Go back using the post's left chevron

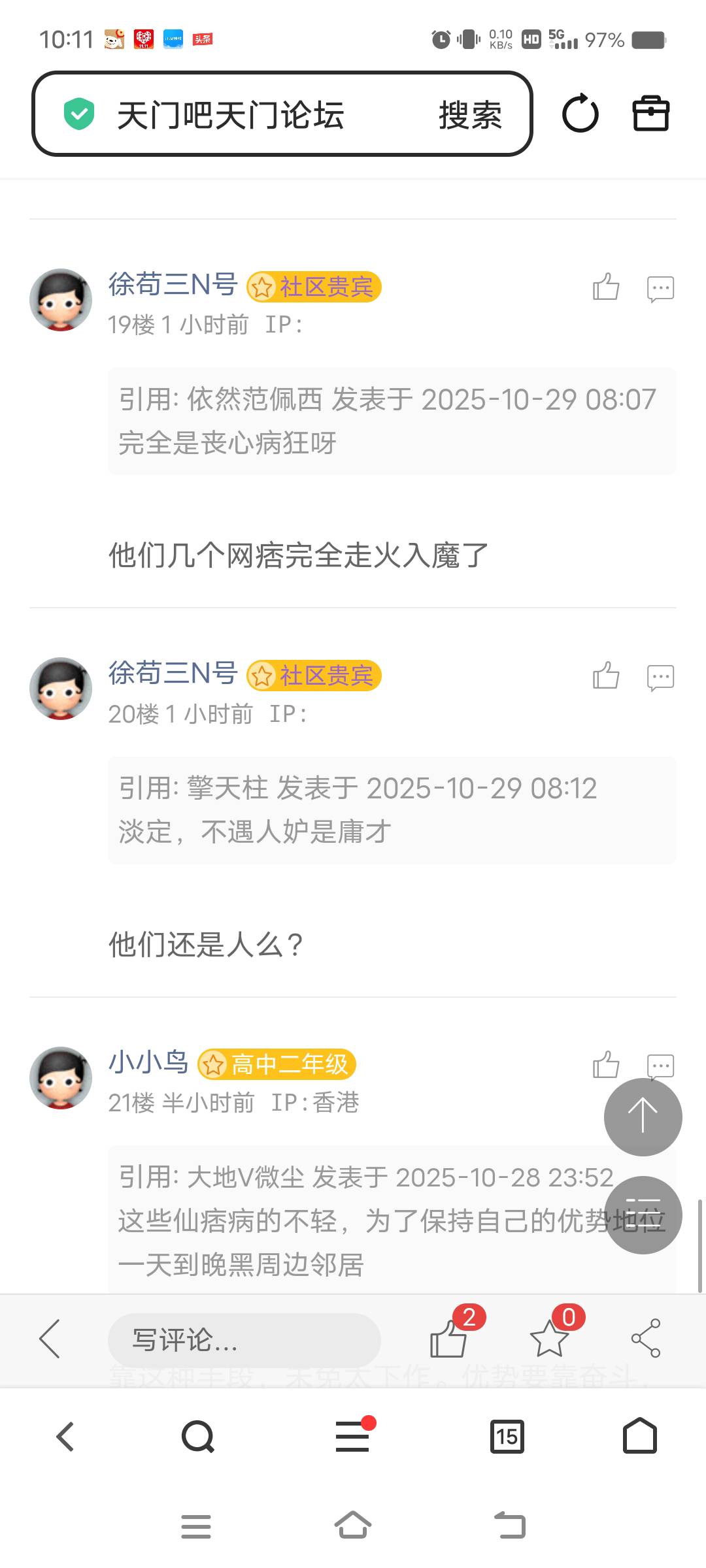tap(50, 1339)
